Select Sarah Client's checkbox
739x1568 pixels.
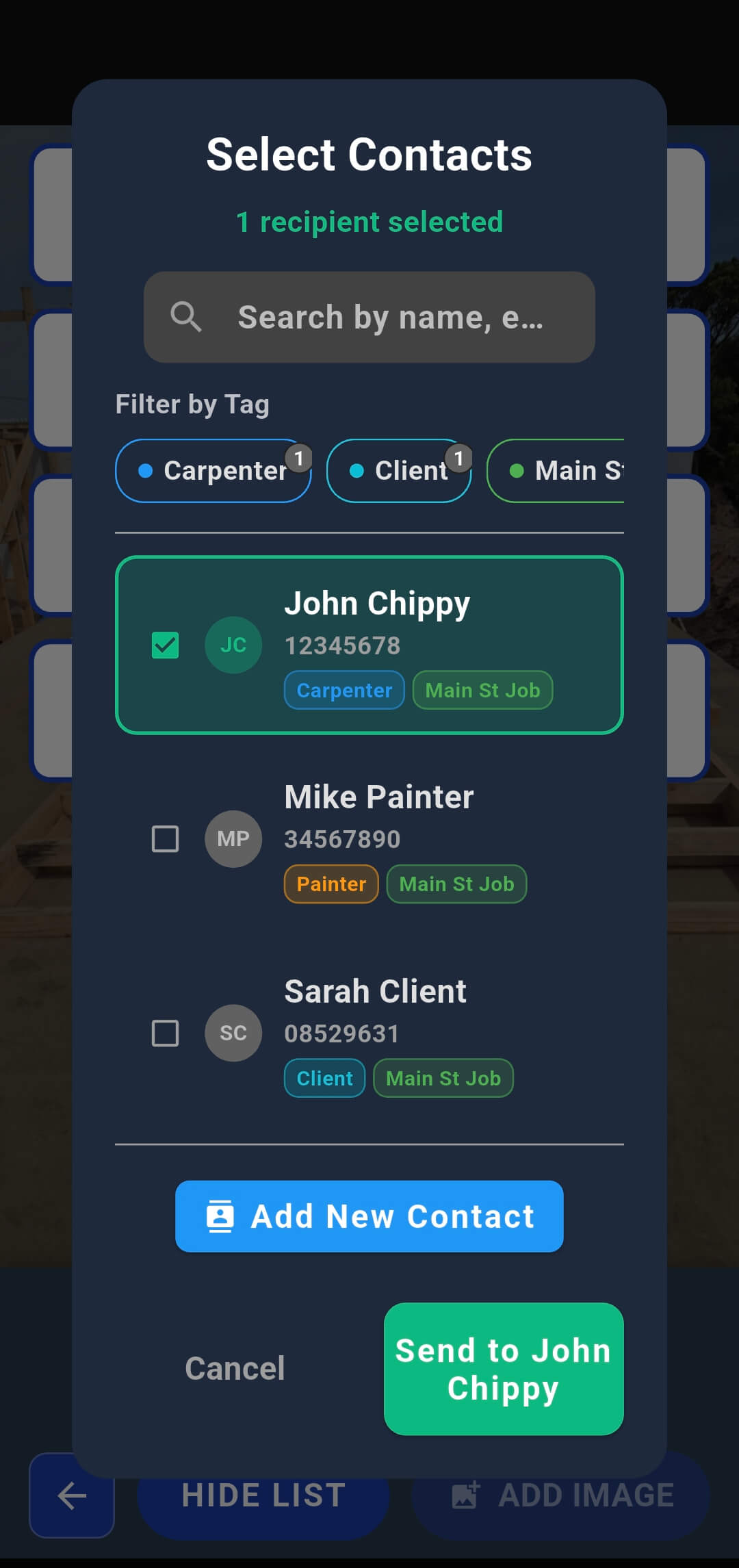tap(165, 1033)
